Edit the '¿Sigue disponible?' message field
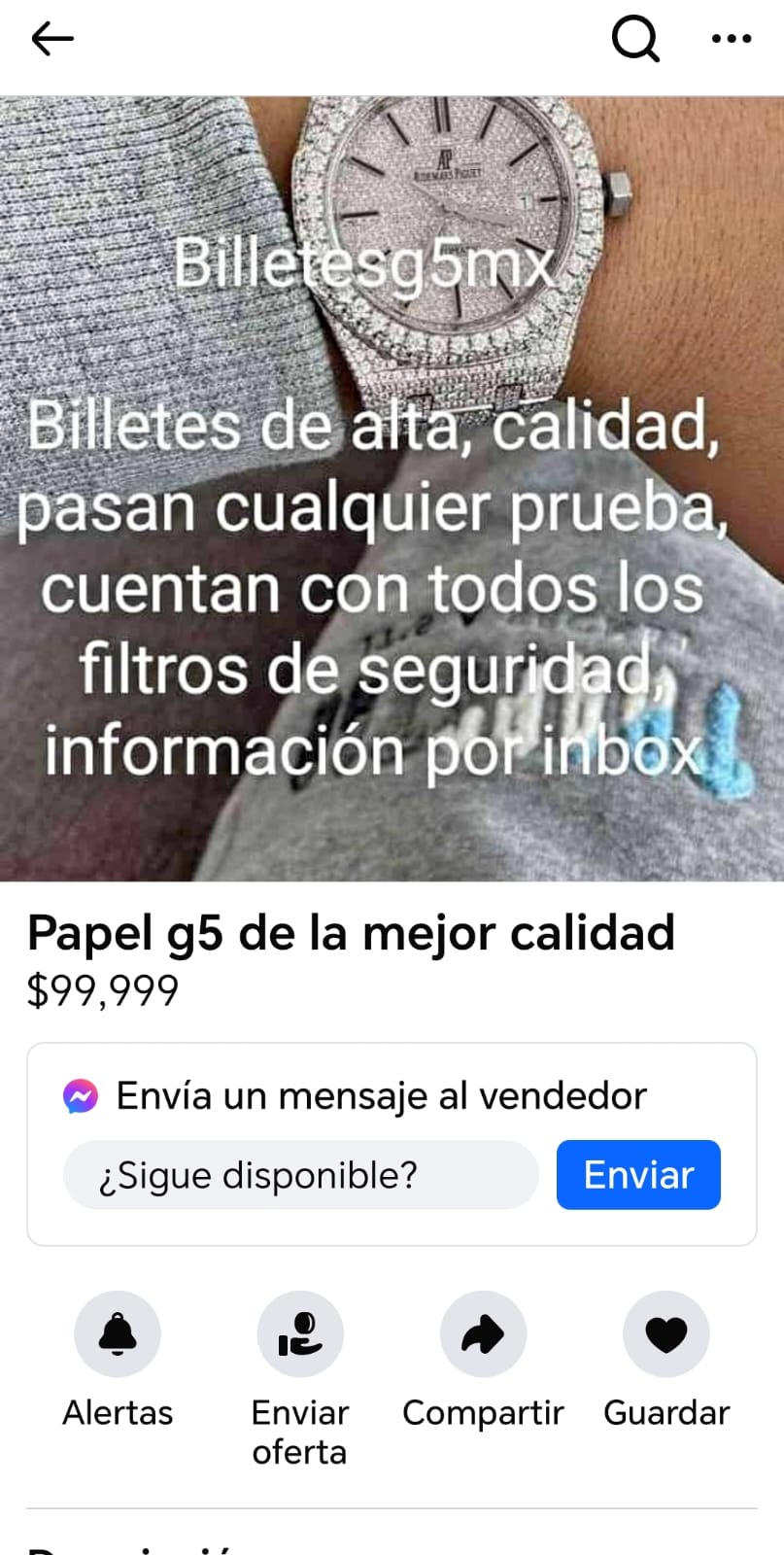 300,1175
